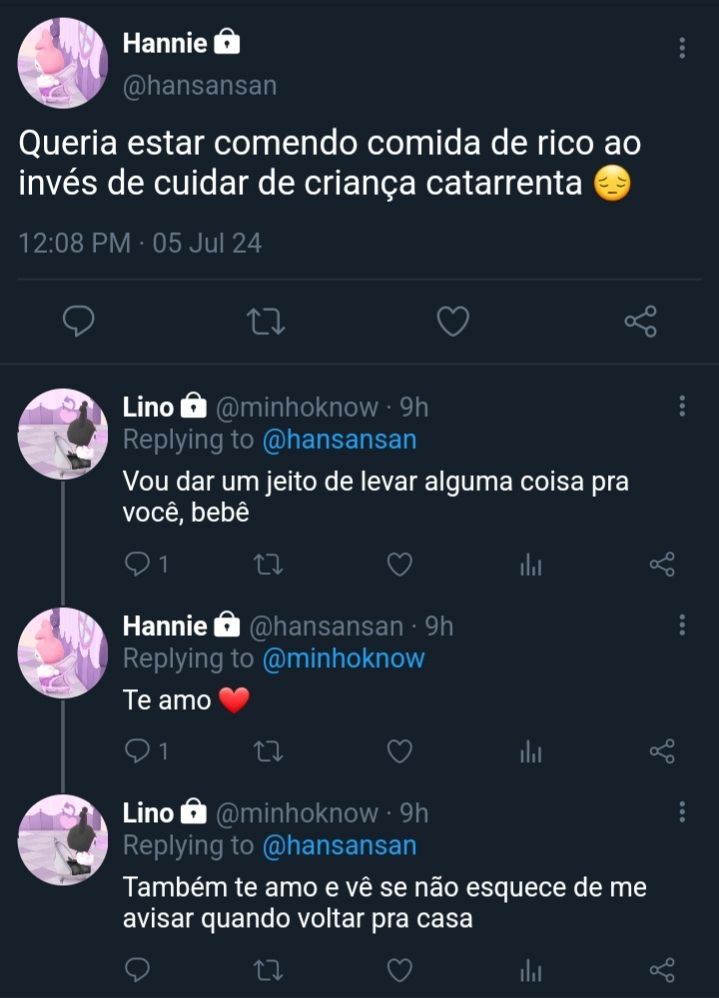Like Hannie's "Te amo" reply

pyautogui.click(x=400, y=752)
